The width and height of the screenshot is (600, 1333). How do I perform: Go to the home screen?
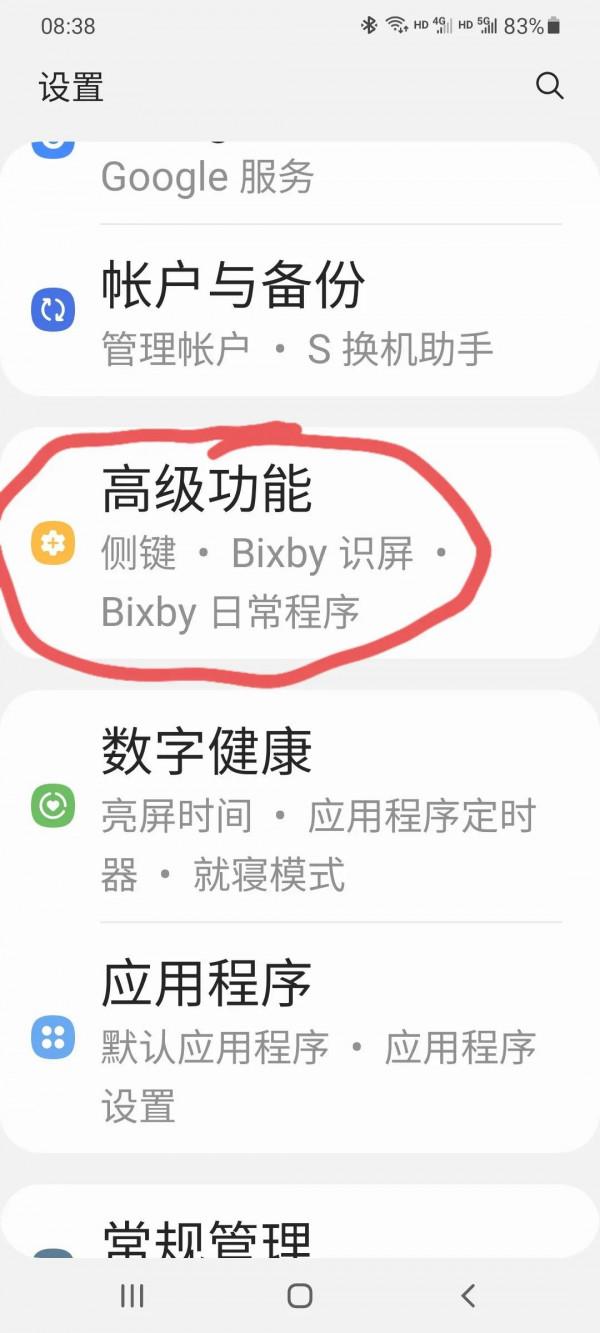(299, 1296)
